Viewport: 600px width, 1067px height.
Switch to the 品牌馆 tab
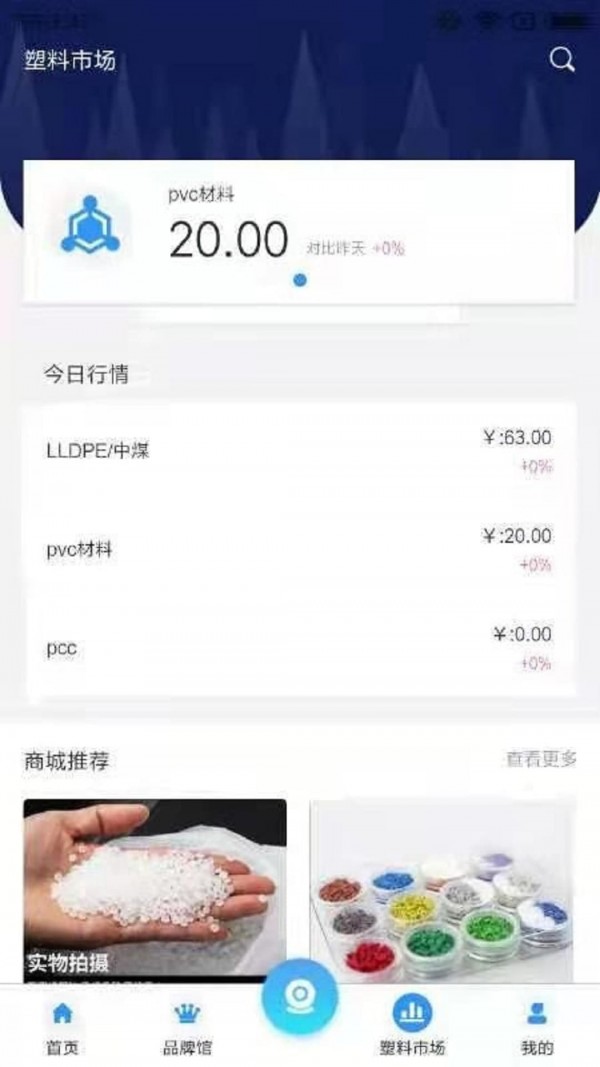[x=187, y=1029]
